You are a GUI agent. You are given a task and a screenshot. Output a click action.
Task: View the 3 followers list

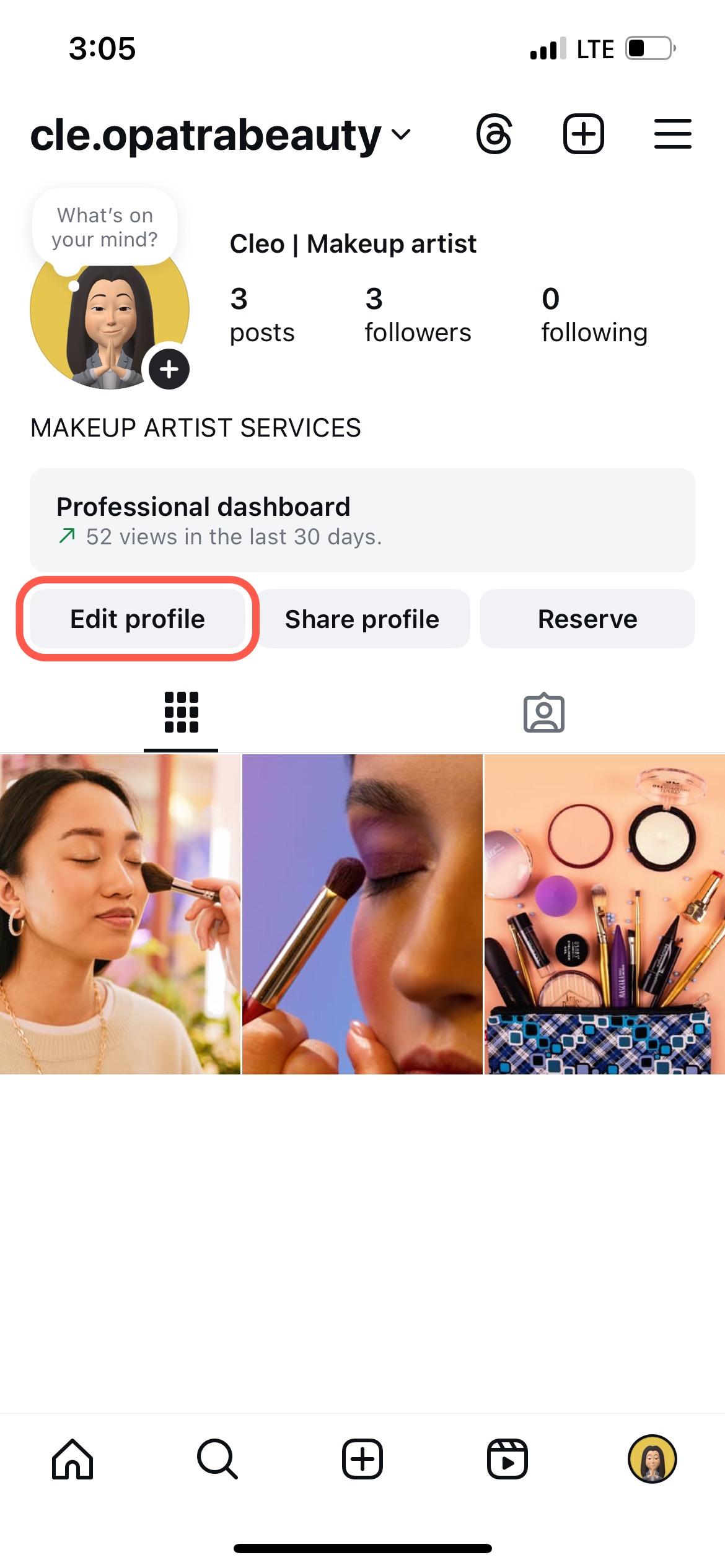pos(417,315)
